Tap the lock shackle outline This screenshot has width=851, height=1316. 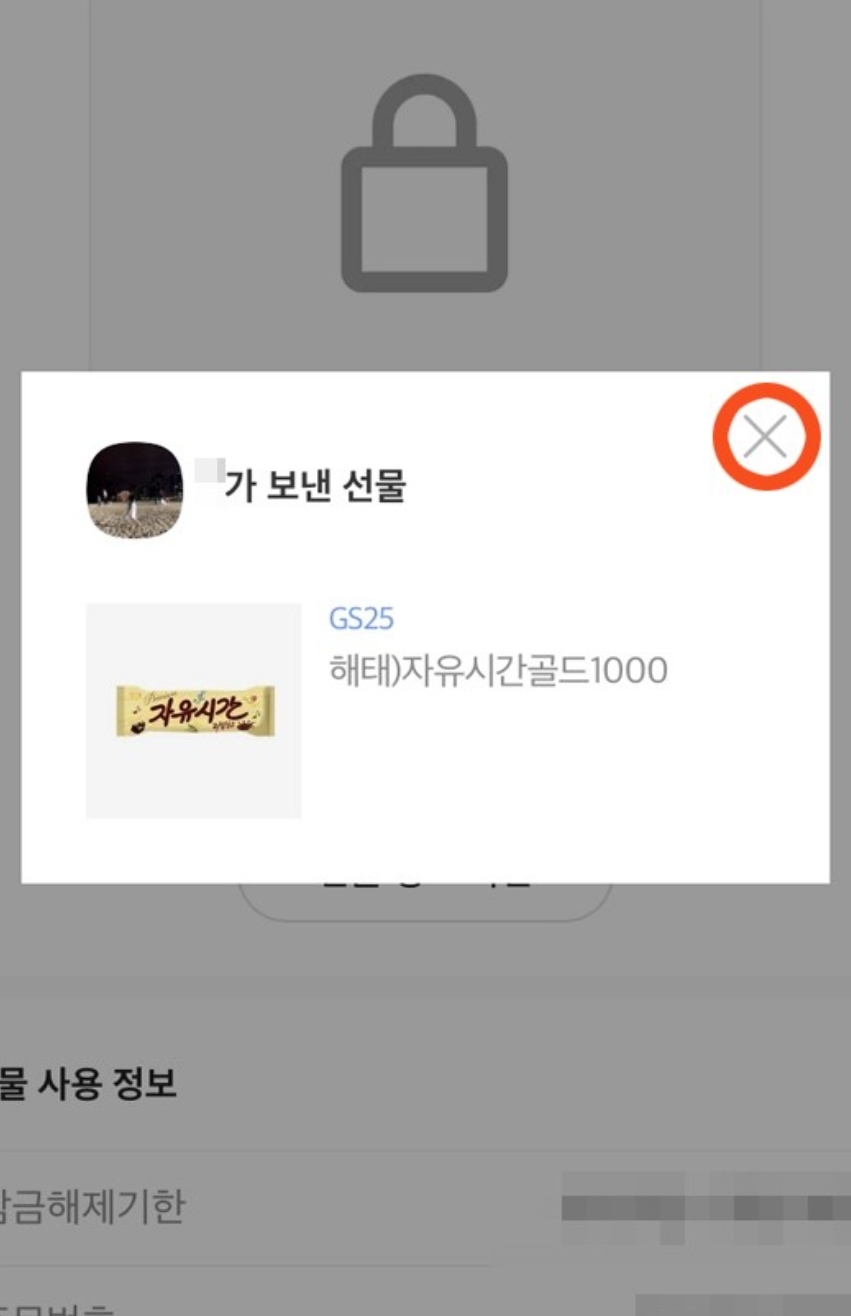[x=425, y=110]
